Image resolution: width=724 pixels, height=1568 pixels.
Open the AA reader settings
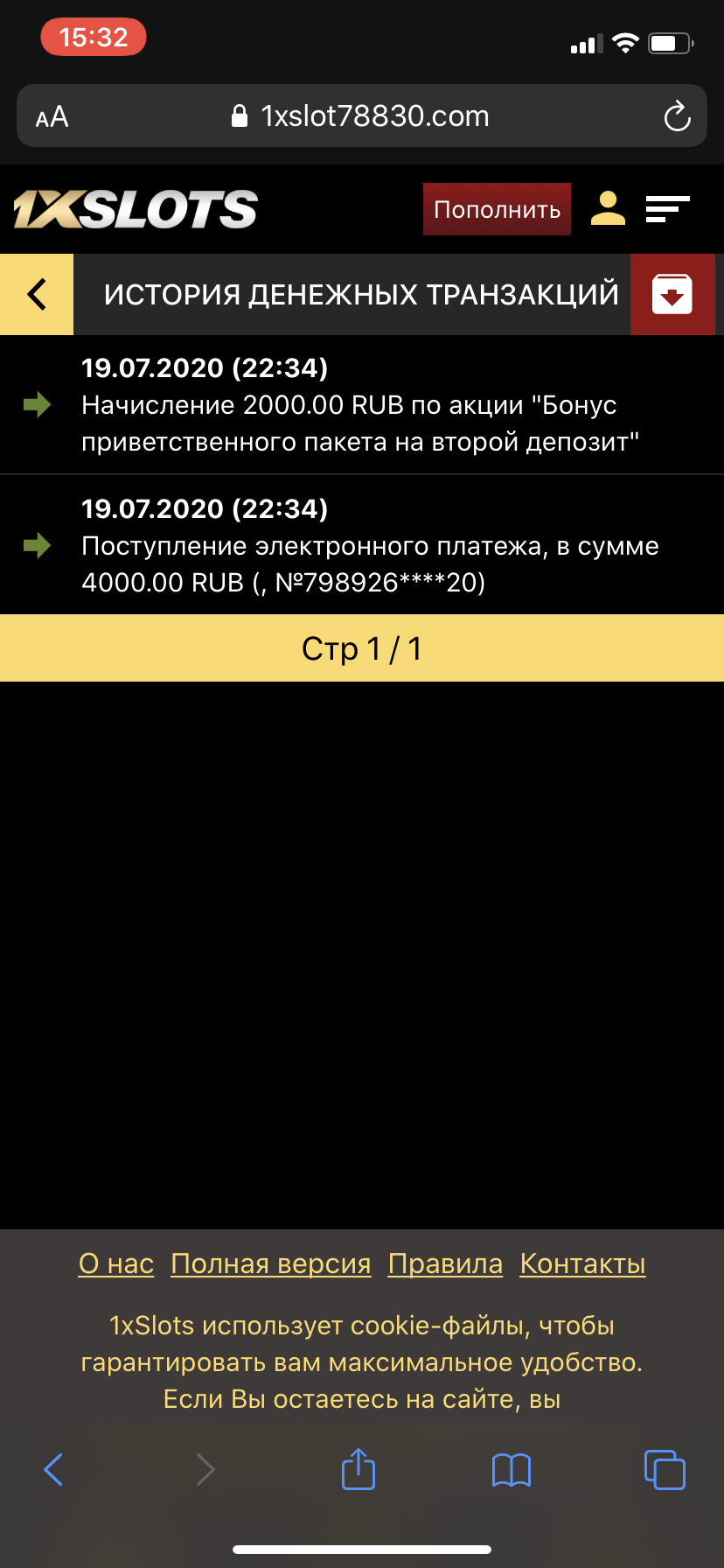pyautogui.click(x=52, y=116)
